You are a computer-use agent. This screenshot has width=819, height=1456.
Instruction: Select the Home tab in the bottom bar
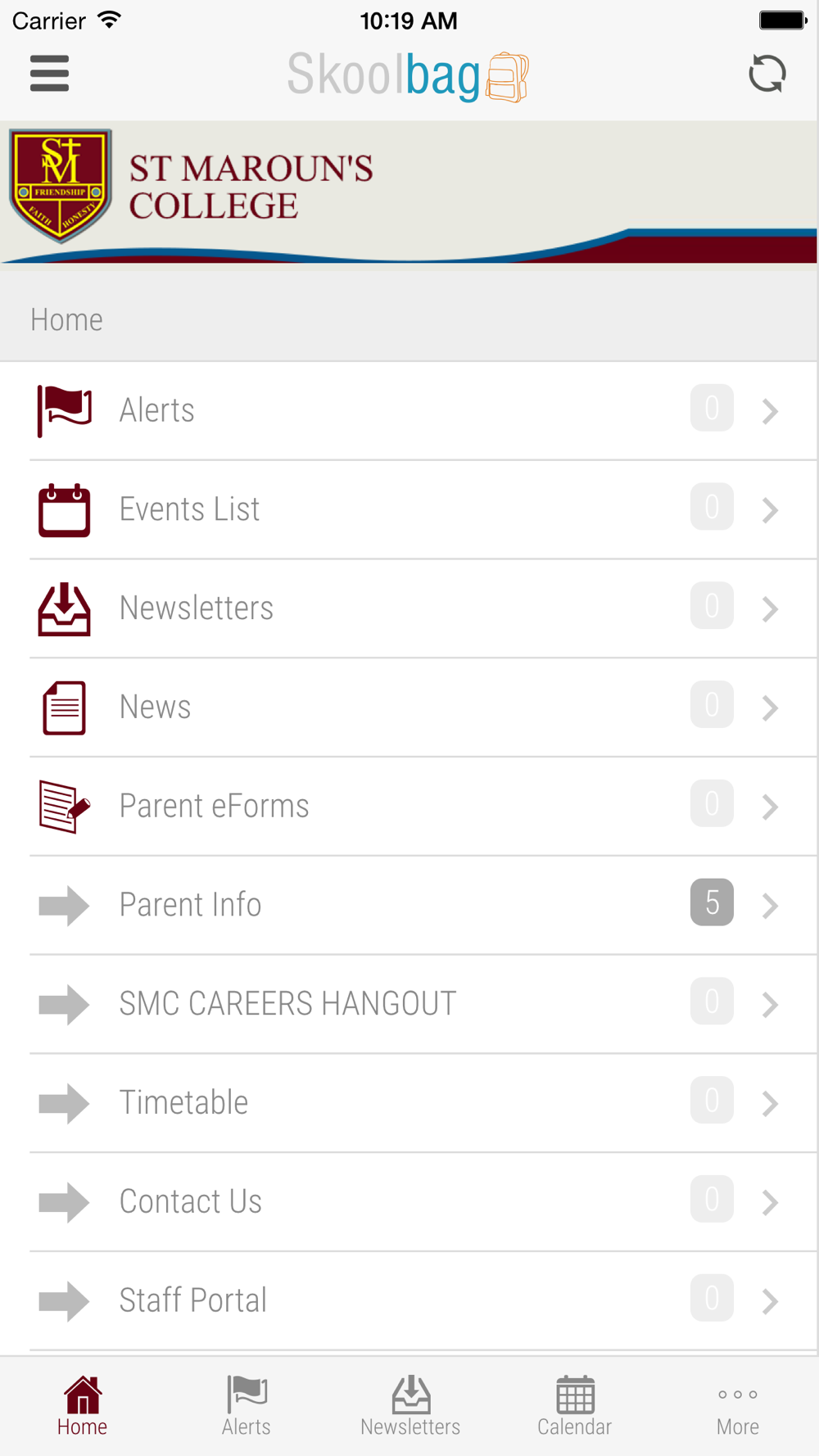[x=82, y=1406]
